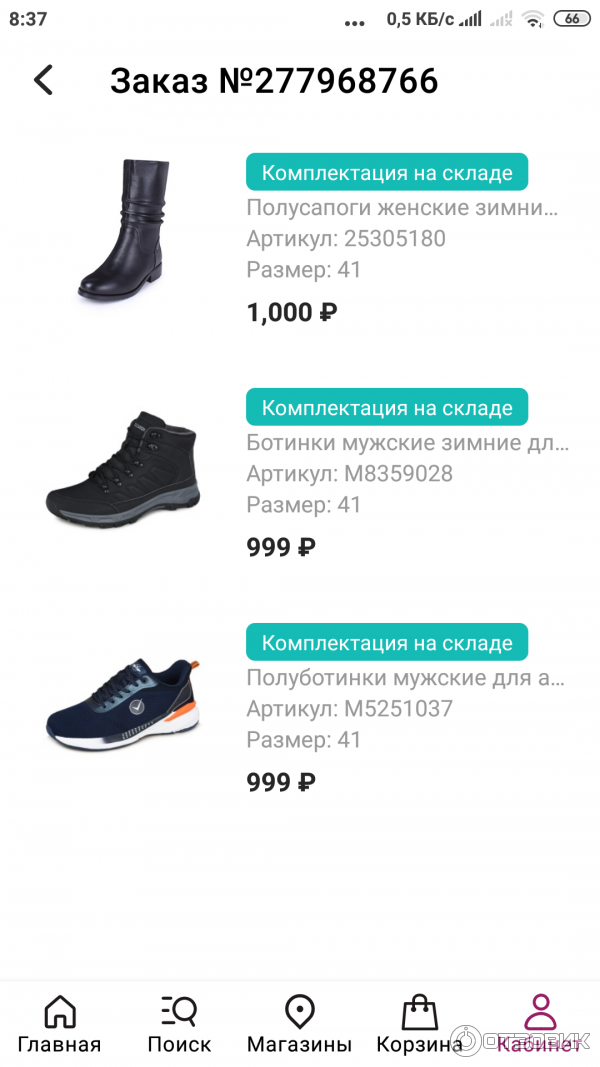Go to the Корзина tab
600x1067 pixels.
coord(419,1025)
